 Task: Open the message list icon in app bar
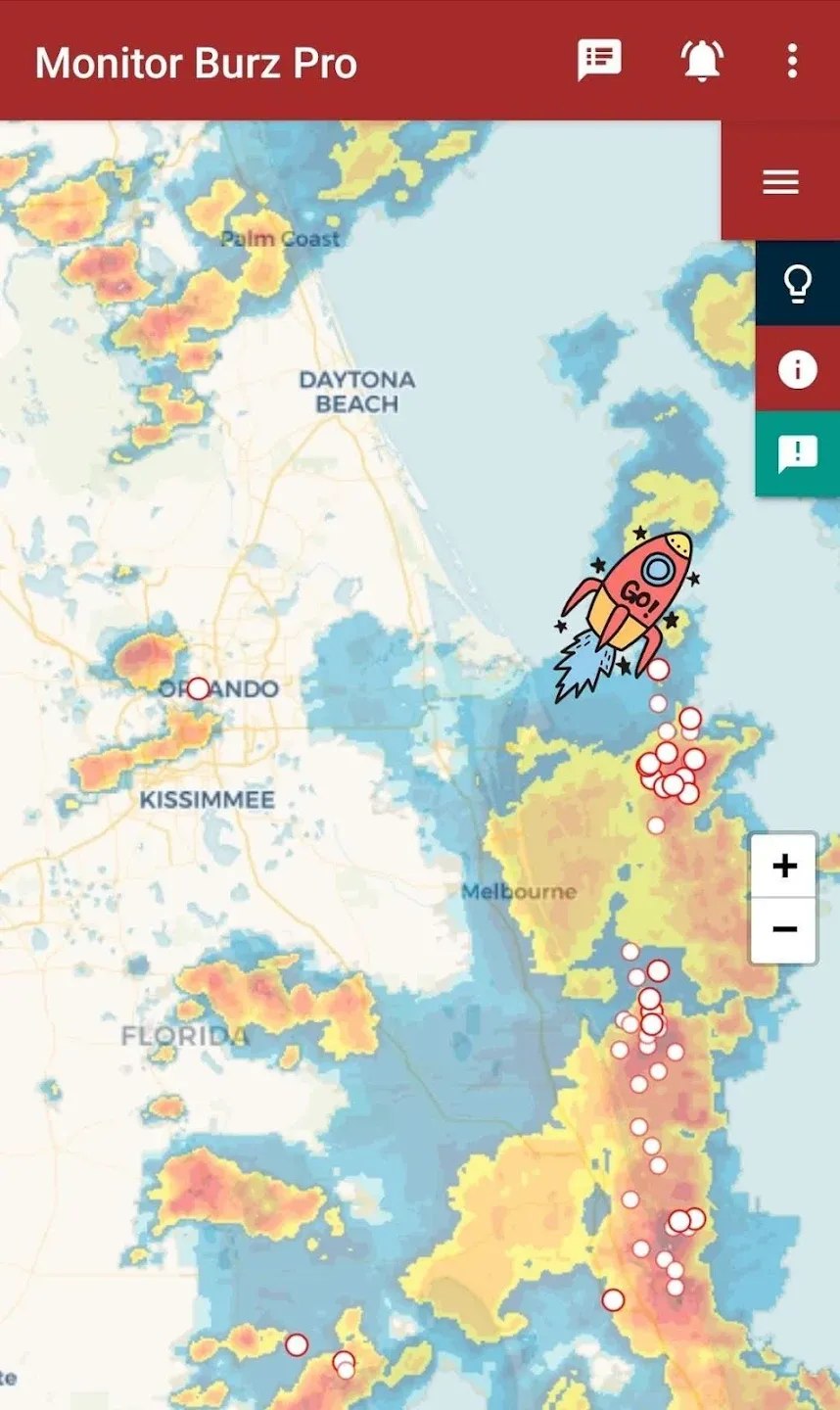[x=599, y=61]
